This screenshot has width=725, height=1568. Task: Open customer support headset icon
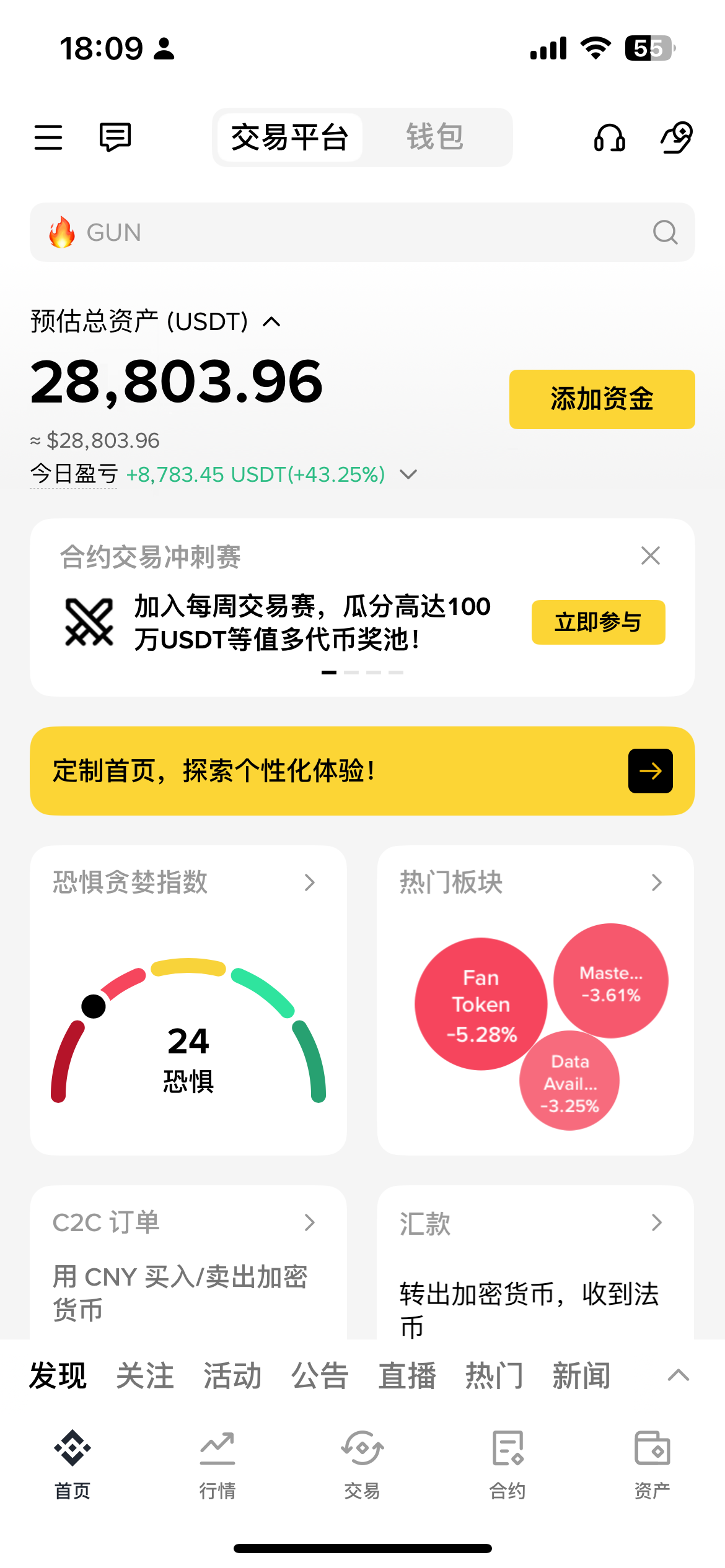[609, 137]
